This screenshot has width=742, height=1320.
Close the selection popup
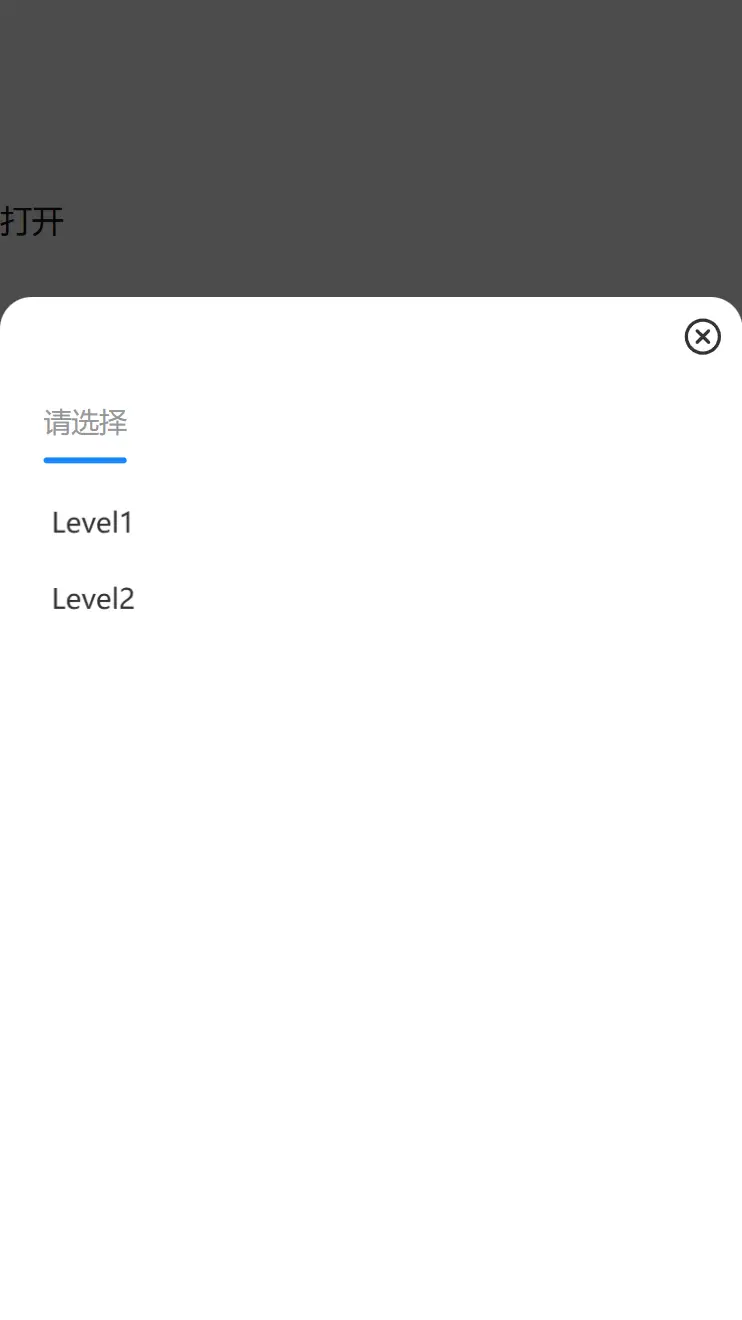tap(702, 337)
